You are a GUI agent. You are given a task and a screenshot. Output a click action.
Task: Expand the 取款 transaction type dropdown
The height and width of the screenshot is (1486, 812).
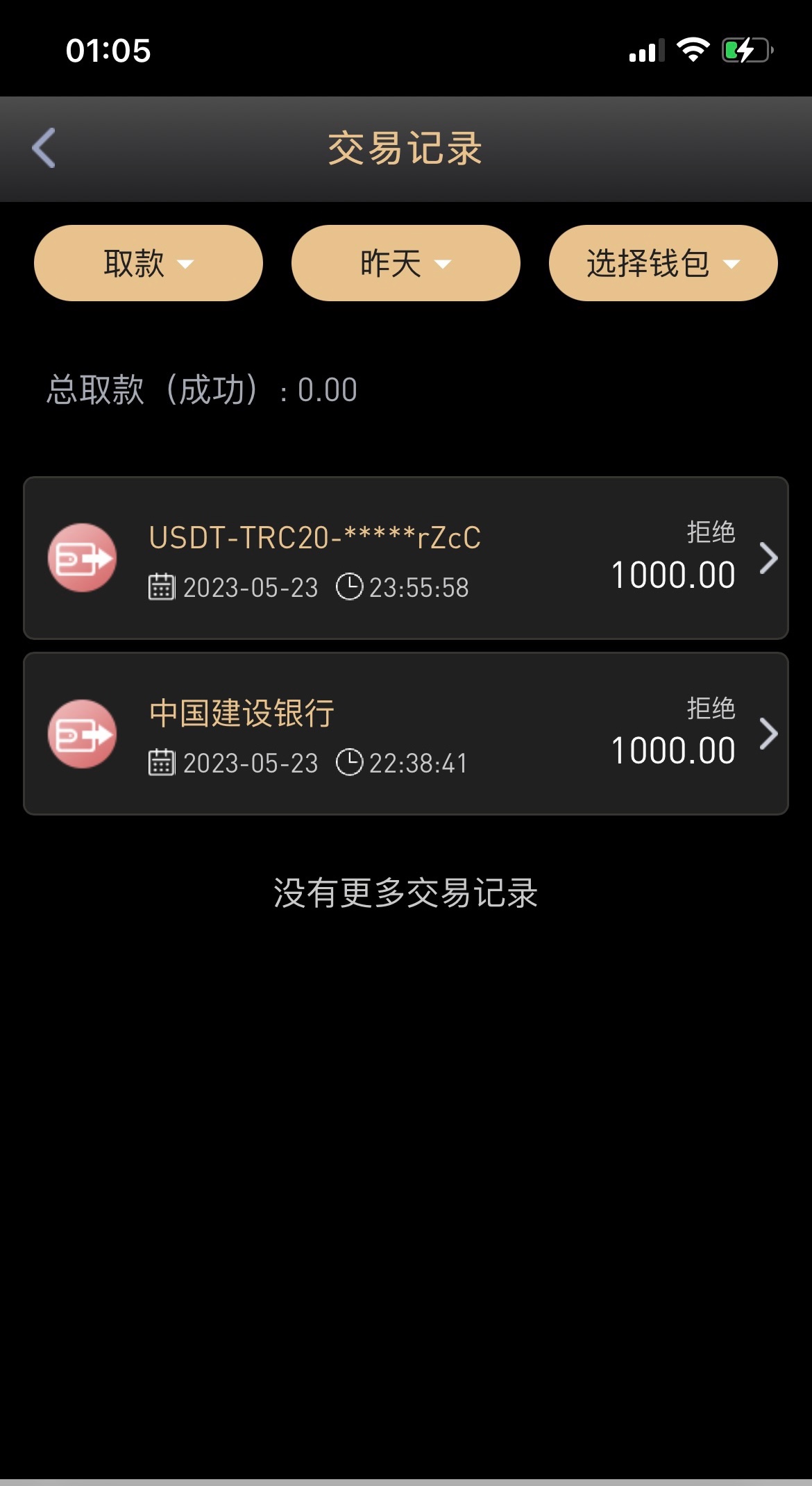(149, 263)
